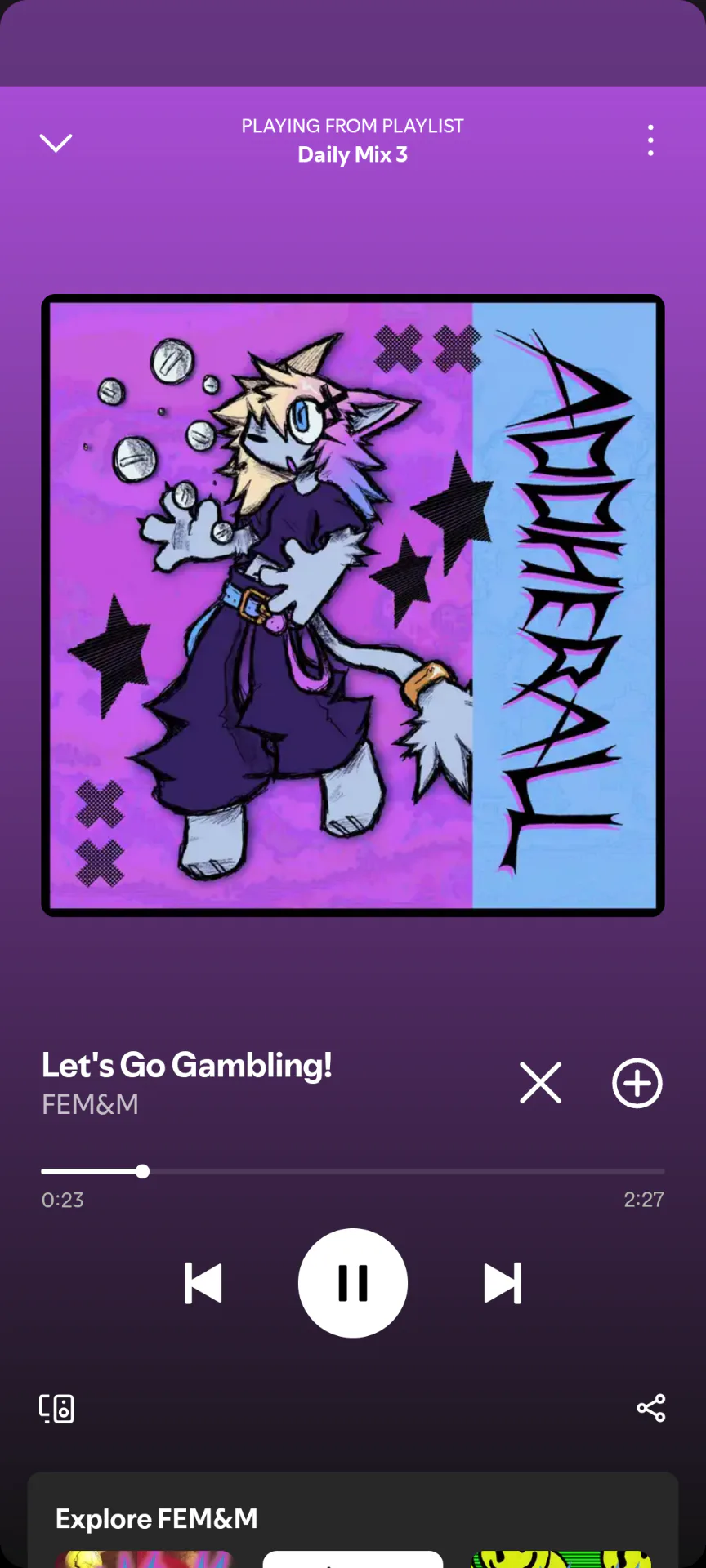Collapse the now playing screen
Image resolution: width=706 pixels, height=1568 pixels.
tap(56, 143)
